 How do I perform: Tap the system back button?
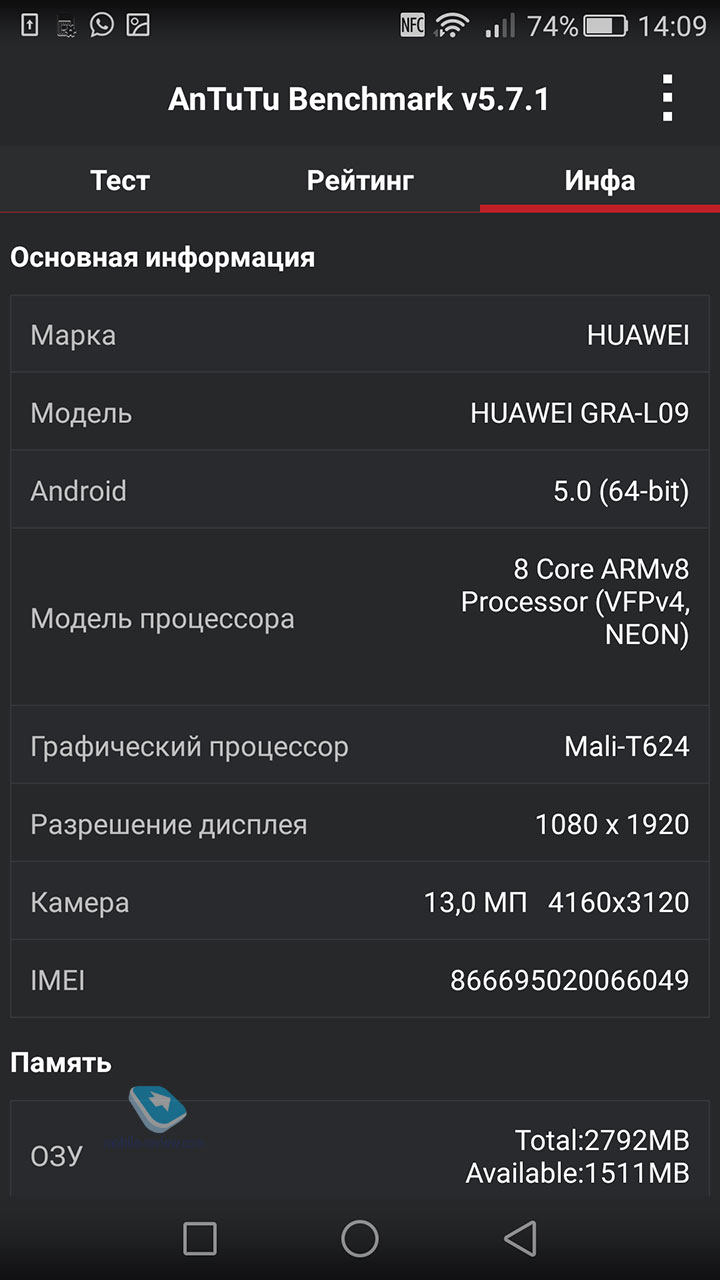coord(520,1238)
